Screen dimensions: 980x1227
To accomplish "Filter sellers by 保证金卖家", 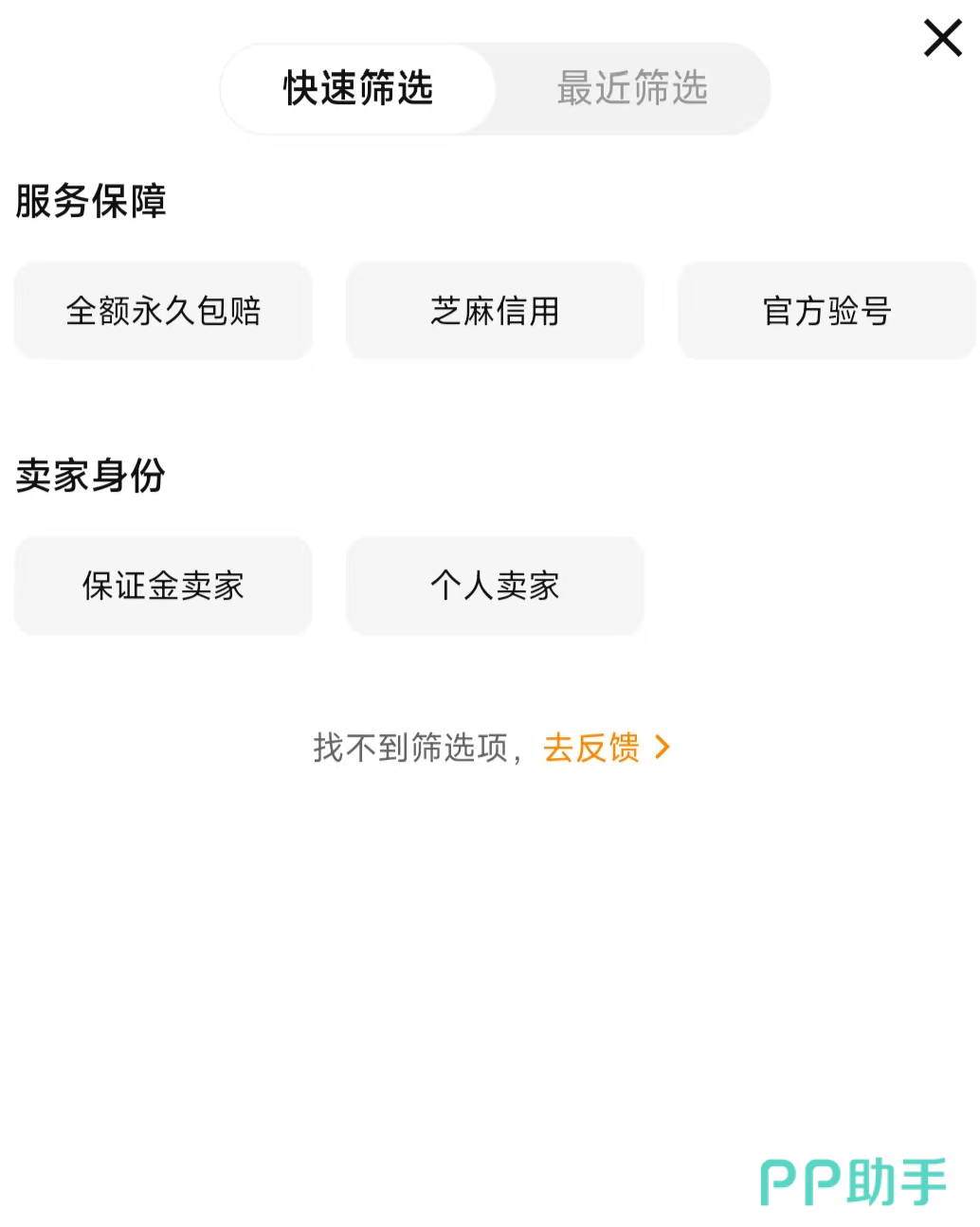I will [x=163, y=586].
